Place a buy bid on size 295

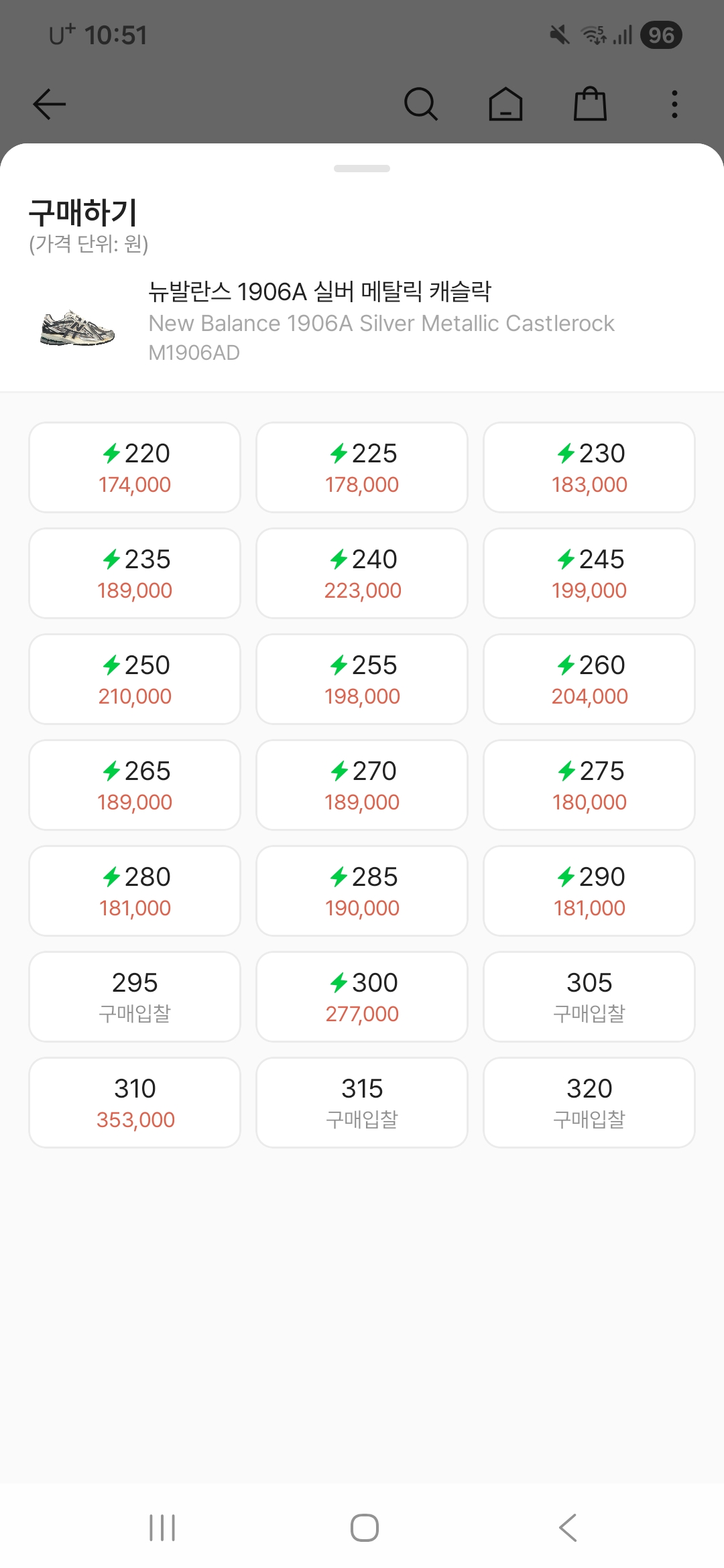pos(135,996)
